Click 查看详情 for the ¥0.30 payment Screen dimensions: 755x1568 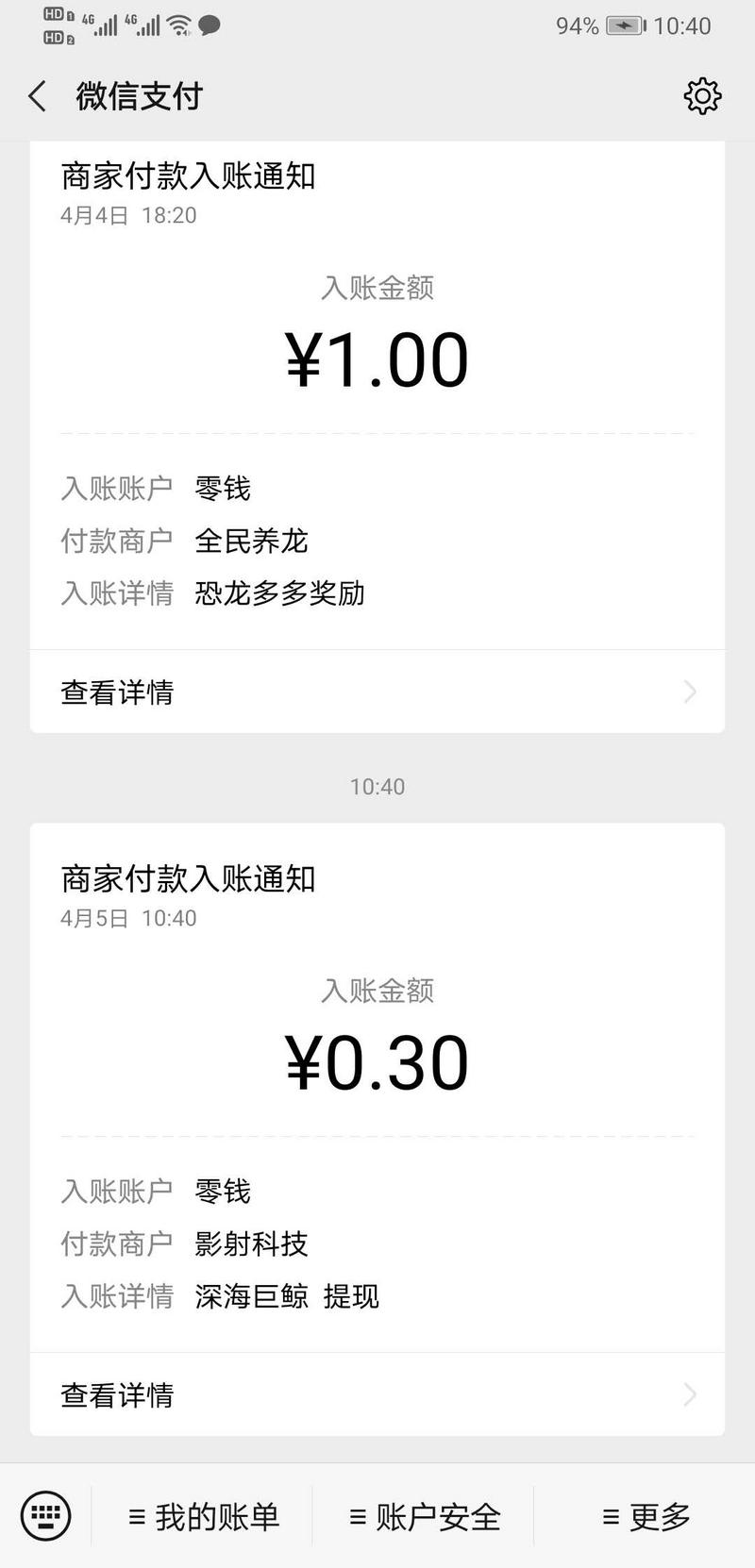tap(117, 1394)
